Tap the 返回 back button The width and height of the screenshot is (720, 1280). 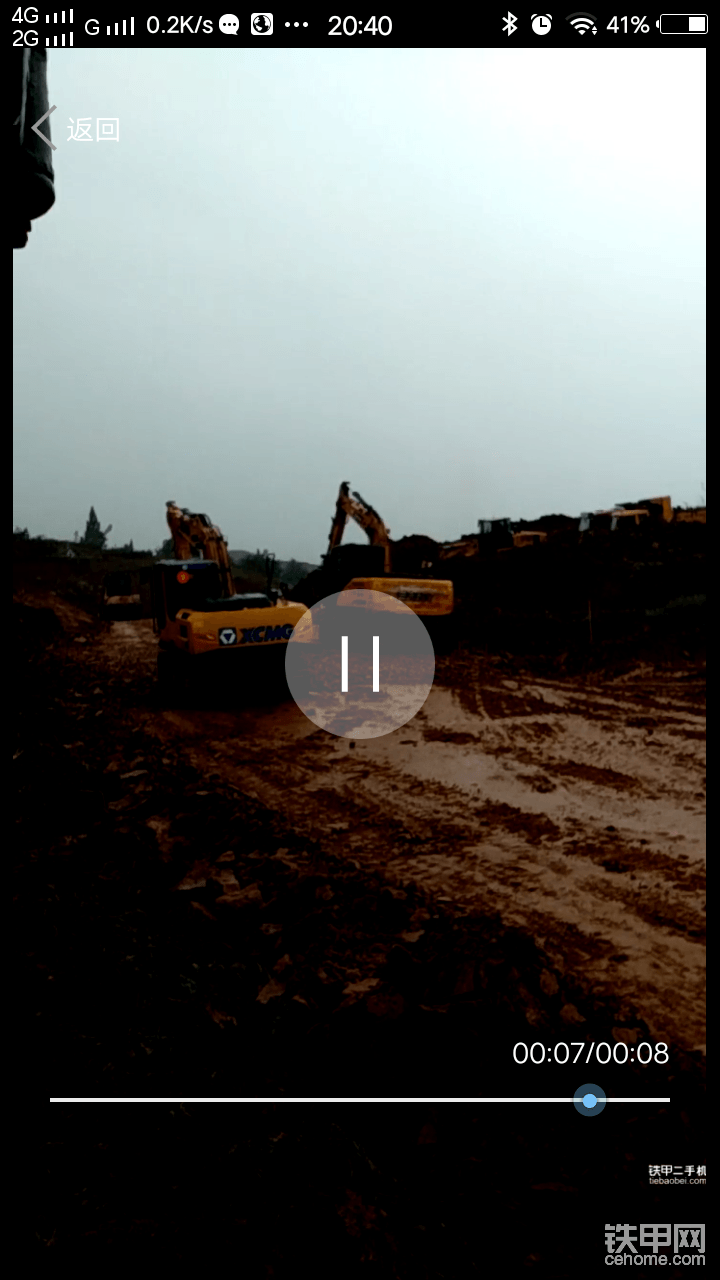click(75, 129)
